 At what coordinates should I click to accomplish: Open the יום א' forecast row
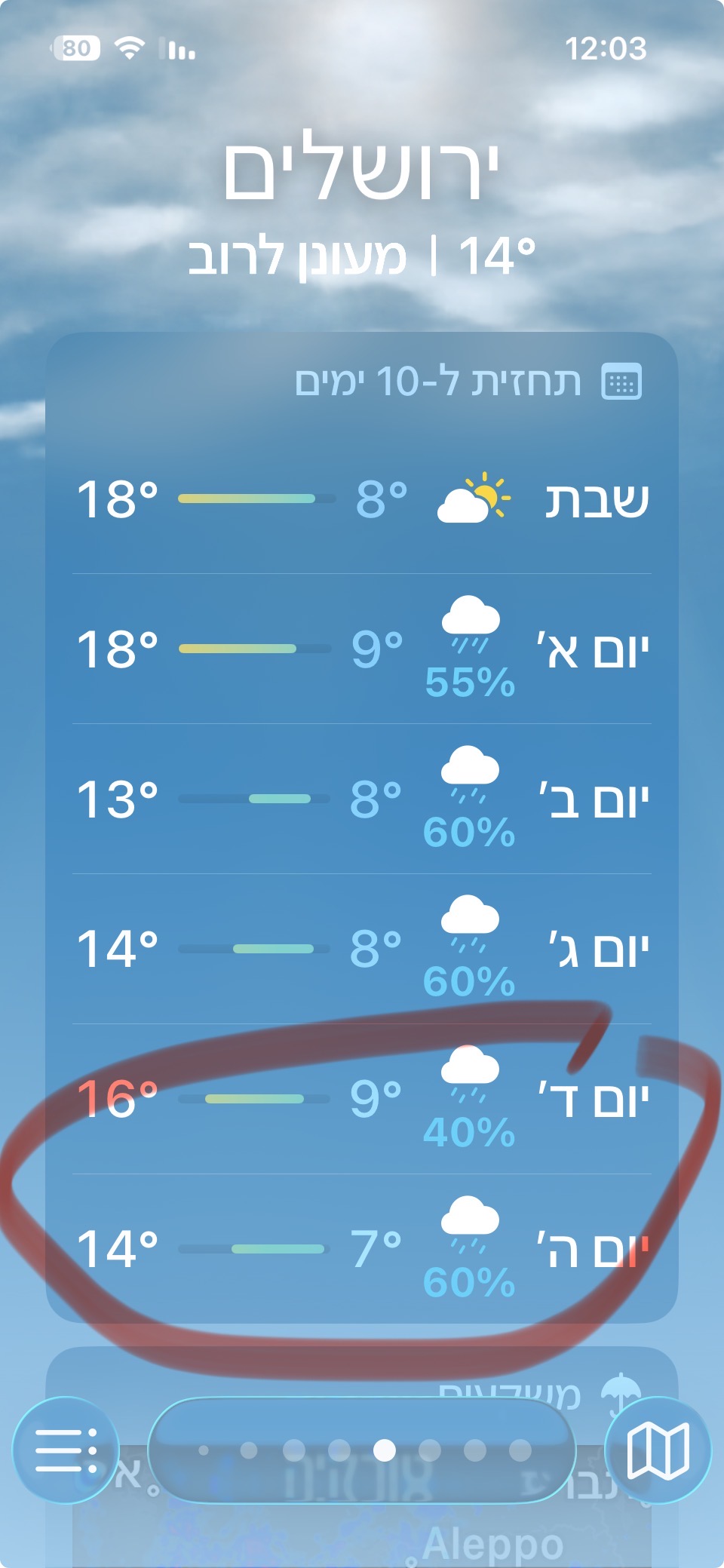[362, 649]
